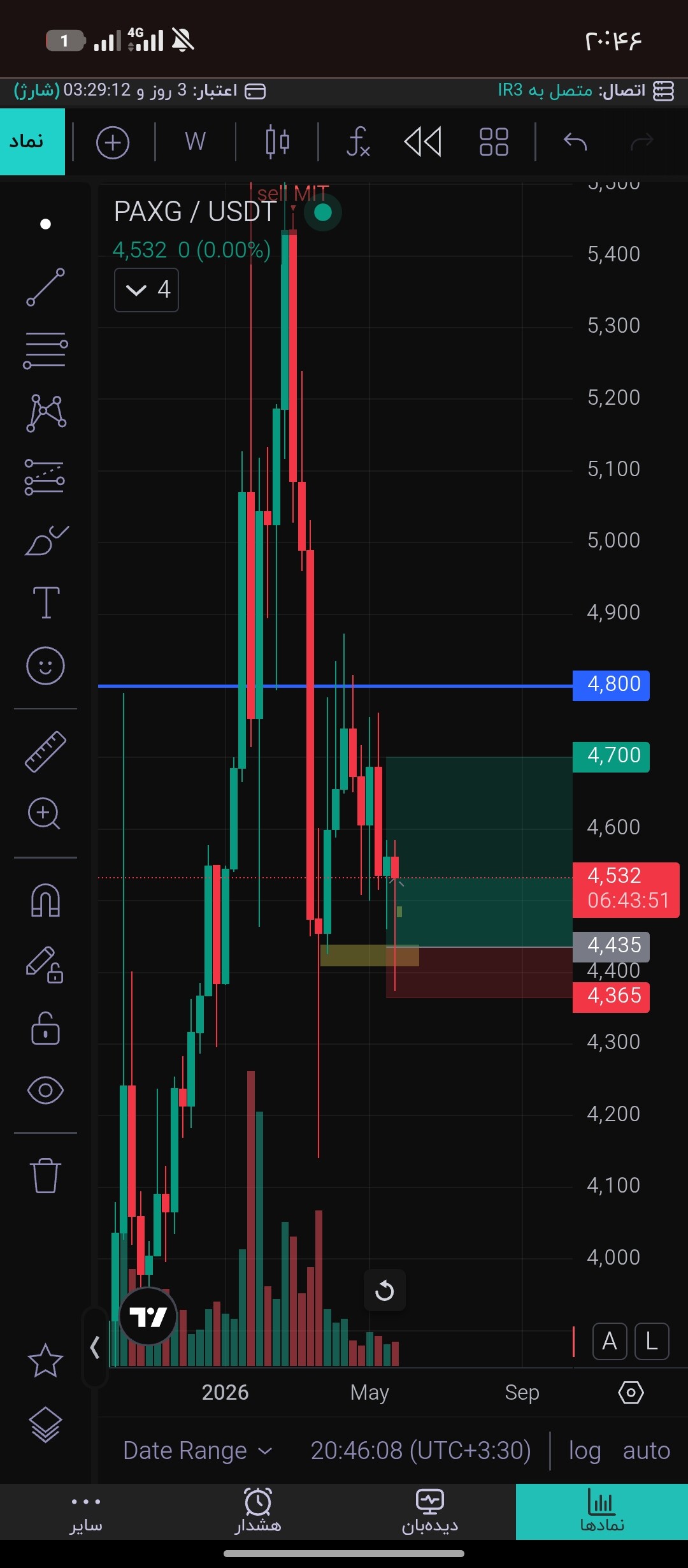Open the Date Range dropdown
The image size is (688, 1568).
click(197, 1451)
